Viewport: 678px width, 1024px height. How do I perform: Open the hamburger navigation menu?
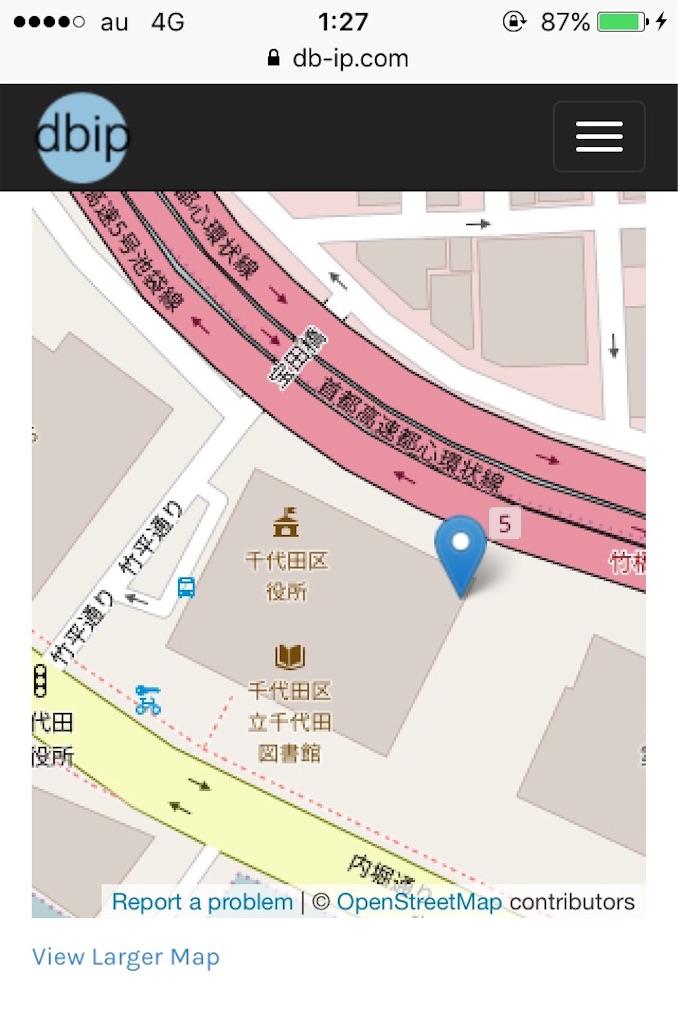pos(599,137)
